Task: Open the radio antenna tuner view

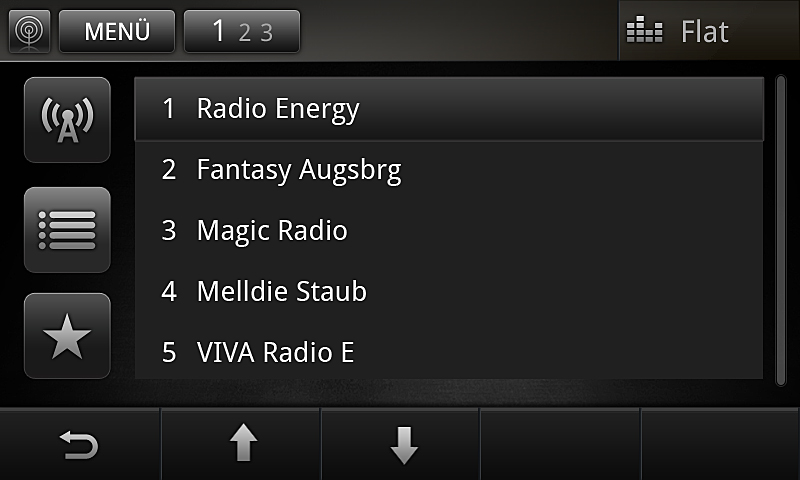Action: coord(67,120)
